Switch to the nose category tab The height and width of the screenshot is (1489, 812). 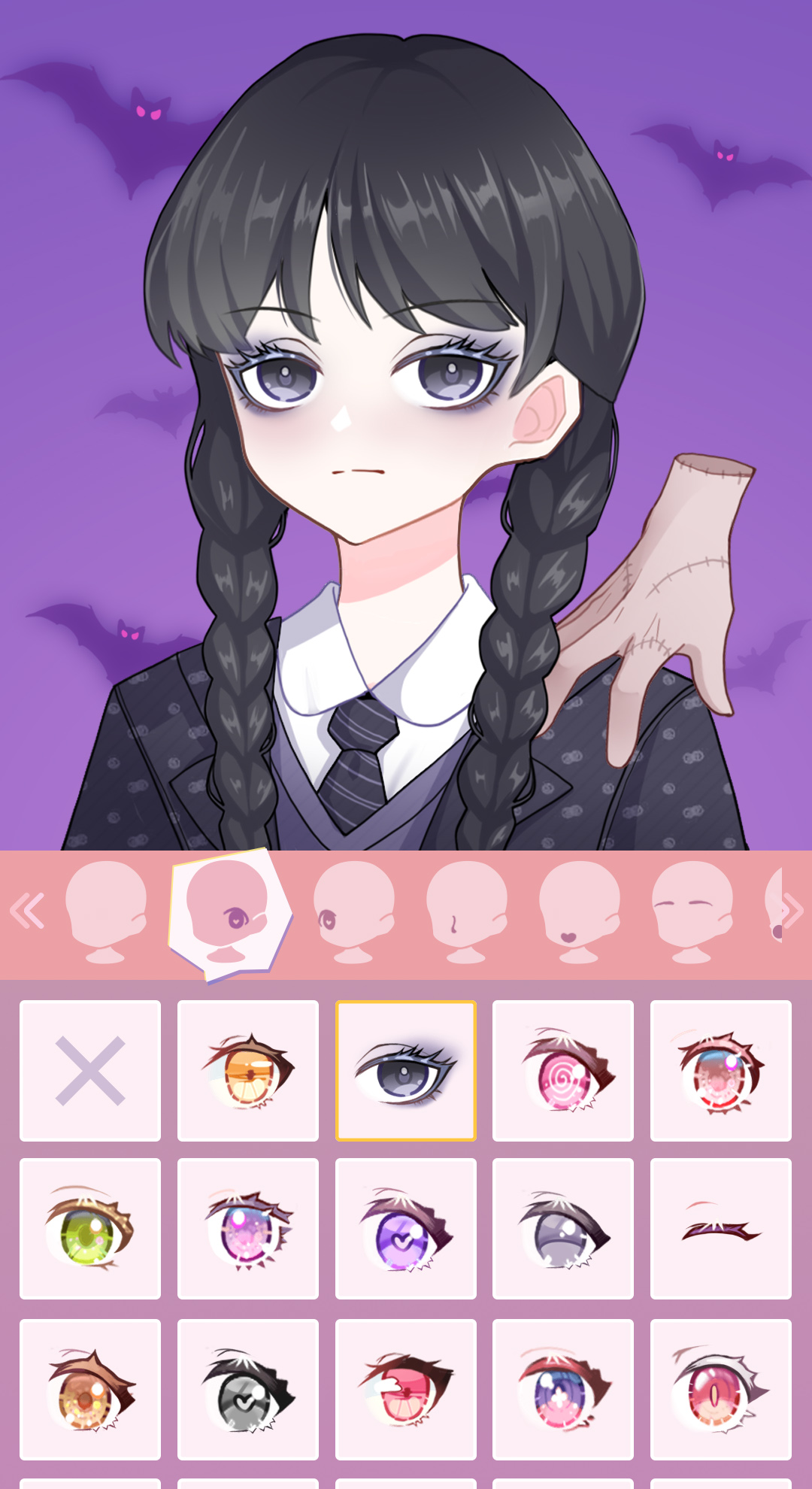[466, 911]
